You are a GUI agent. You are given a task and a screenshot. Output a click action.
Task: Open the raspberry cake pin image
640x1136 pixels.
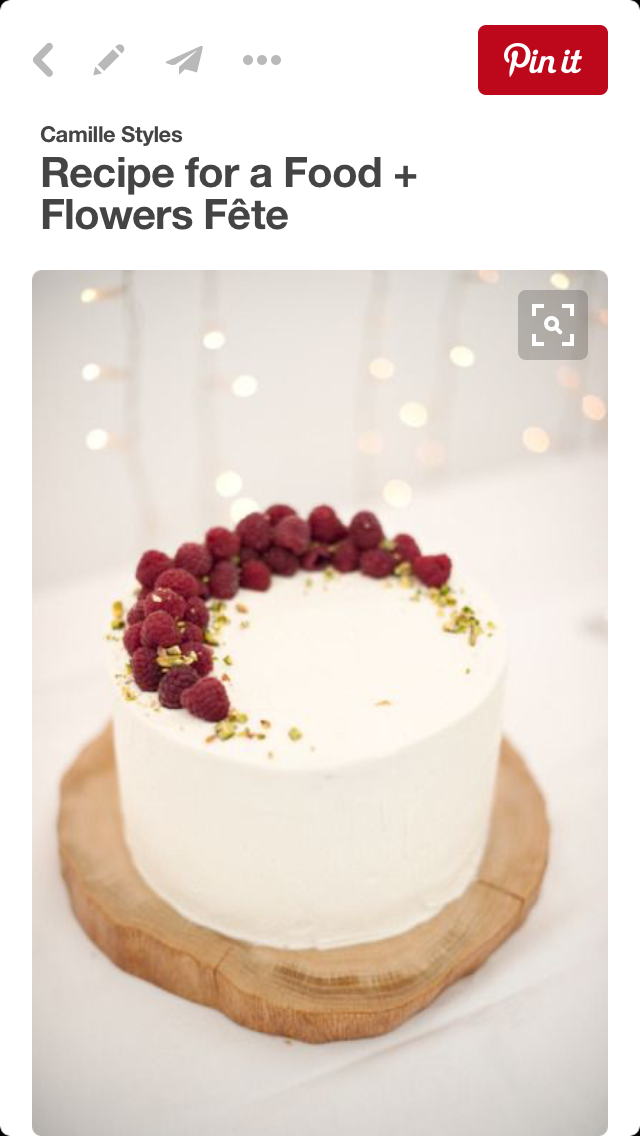coord(320,703)
